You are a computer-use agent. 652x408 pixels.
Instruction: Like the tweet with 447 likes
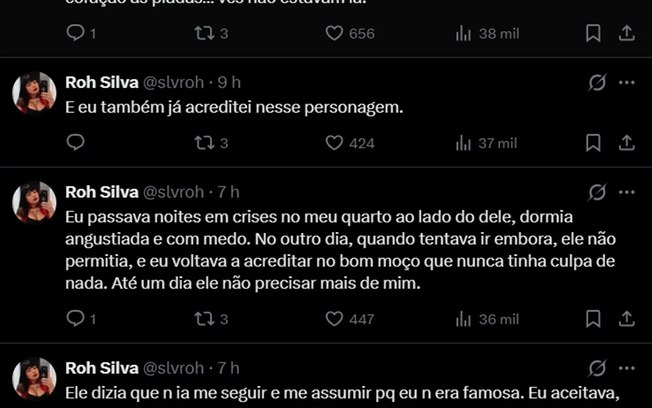(x=336, y=318)
